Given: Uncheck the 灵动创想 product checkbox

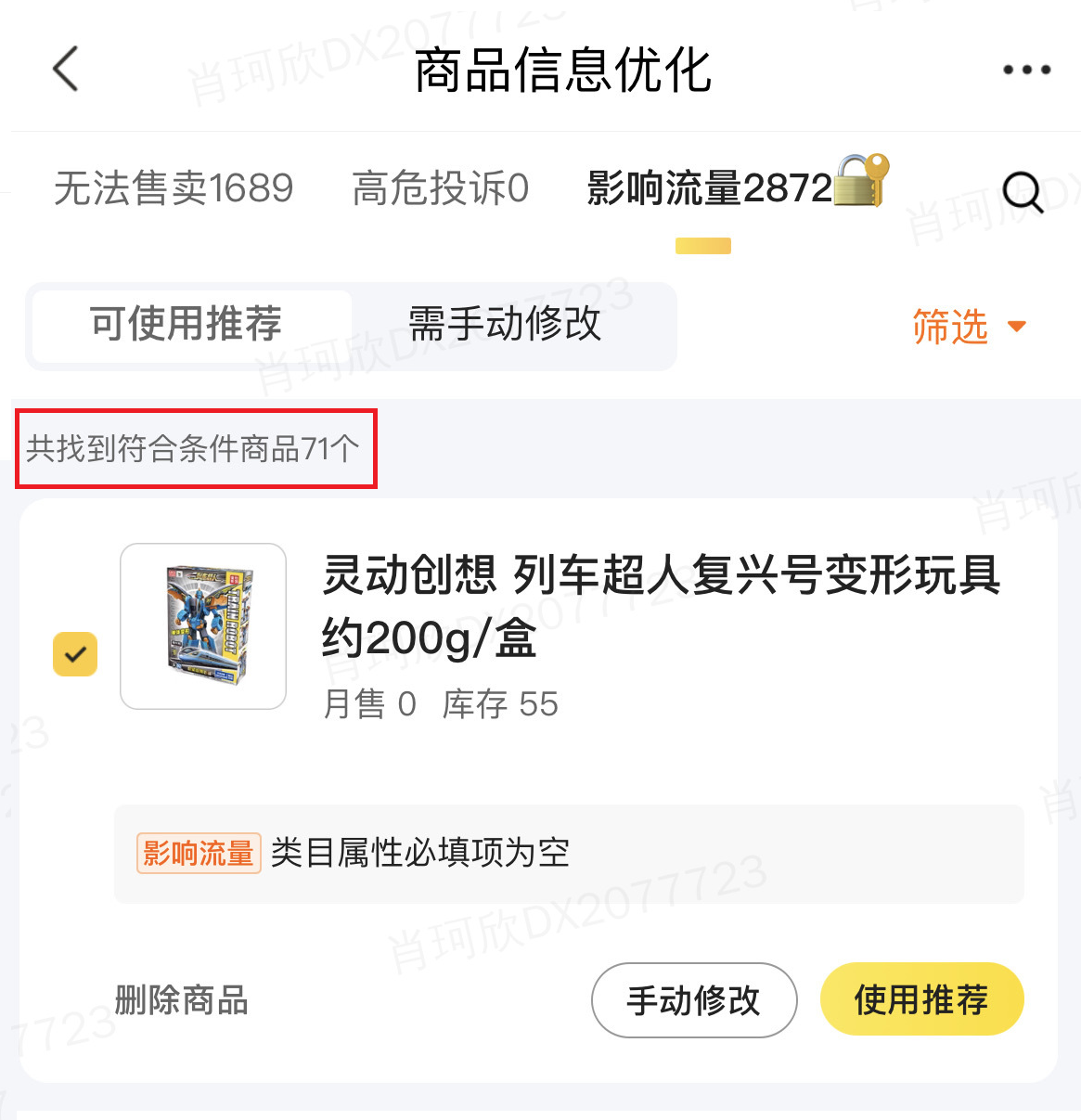Looking at the screenshot, I should [75, 654].
